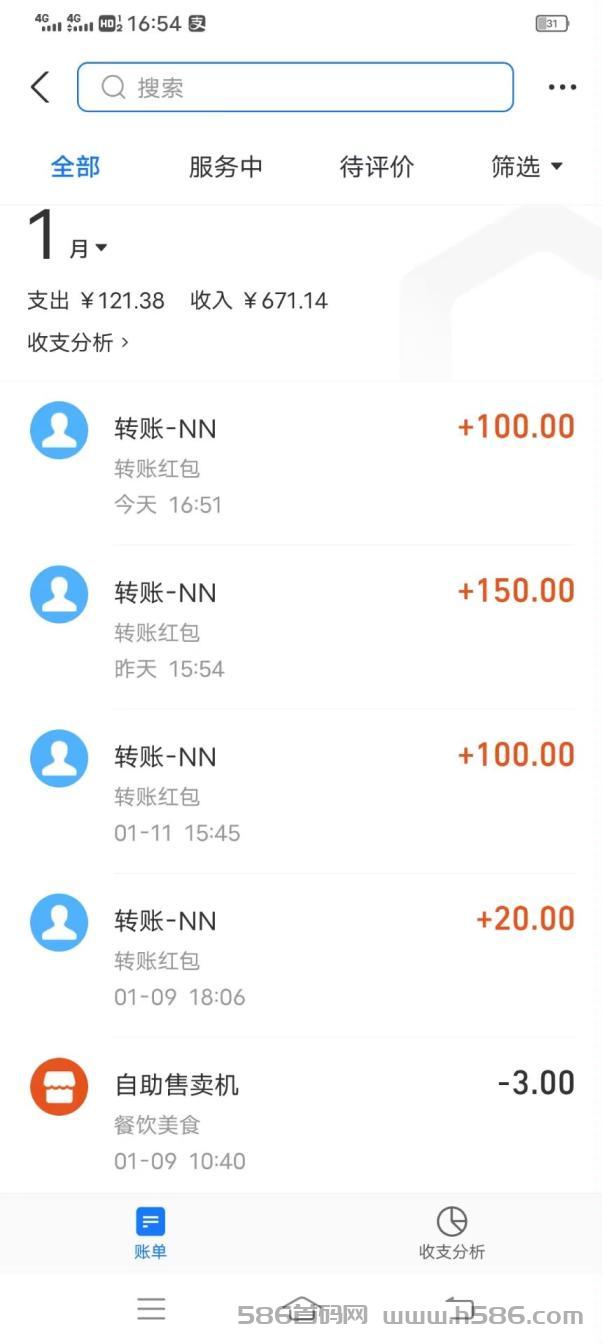Open the 转账-NN record dated 01-11 15:45
The width and height of the screenshot is (602, 1344).
click(301, 791)
